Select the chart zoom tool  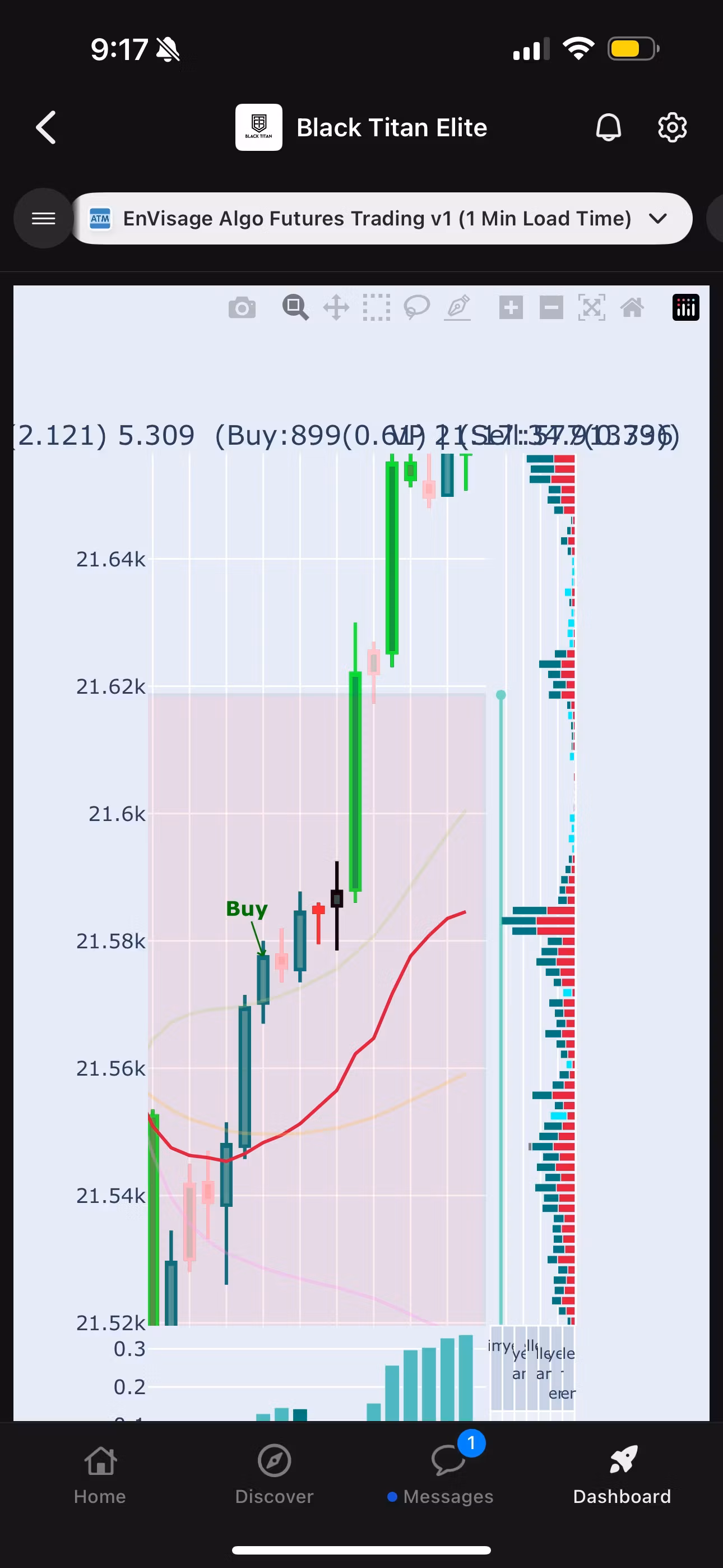pyautogui.click(x=295, y=307)
